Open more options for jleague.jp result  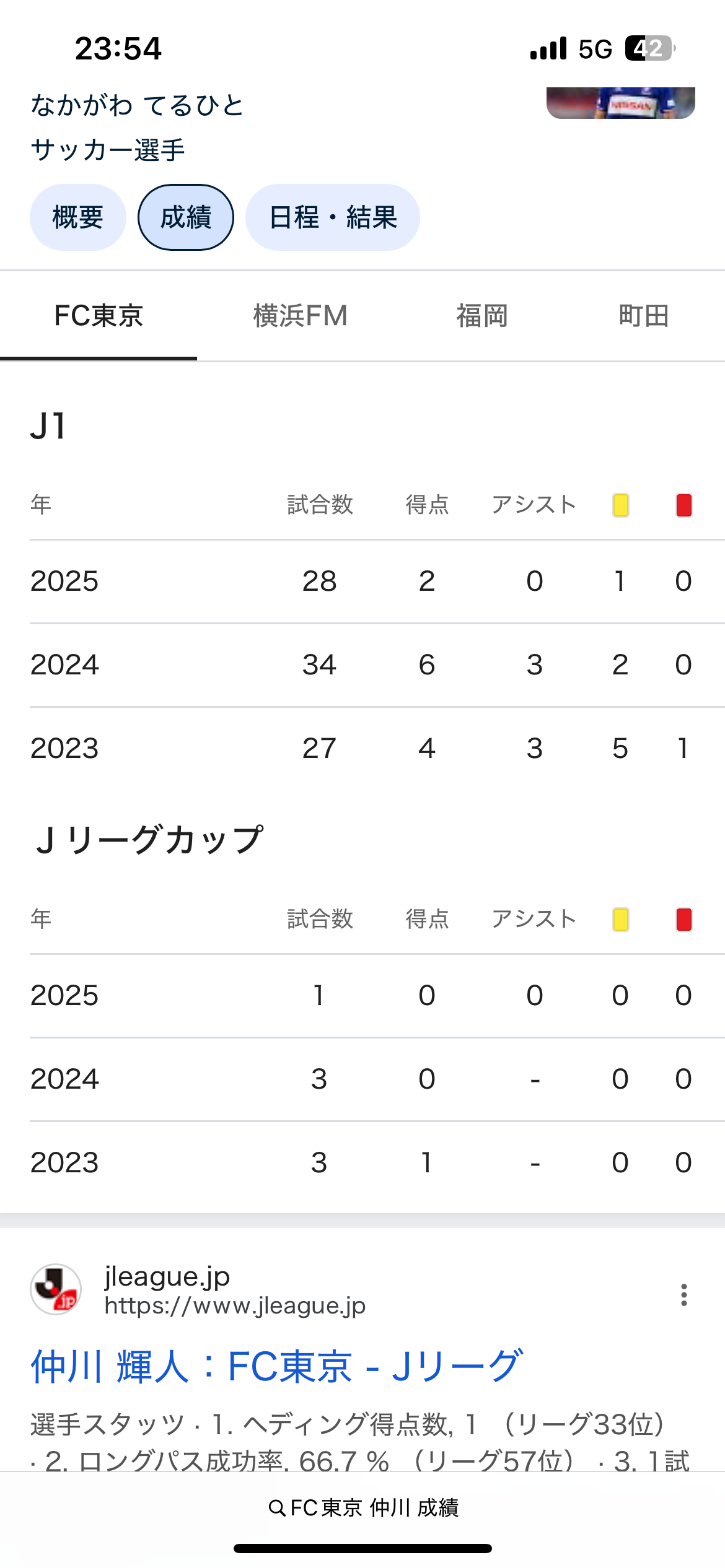tap(683, 1295)
